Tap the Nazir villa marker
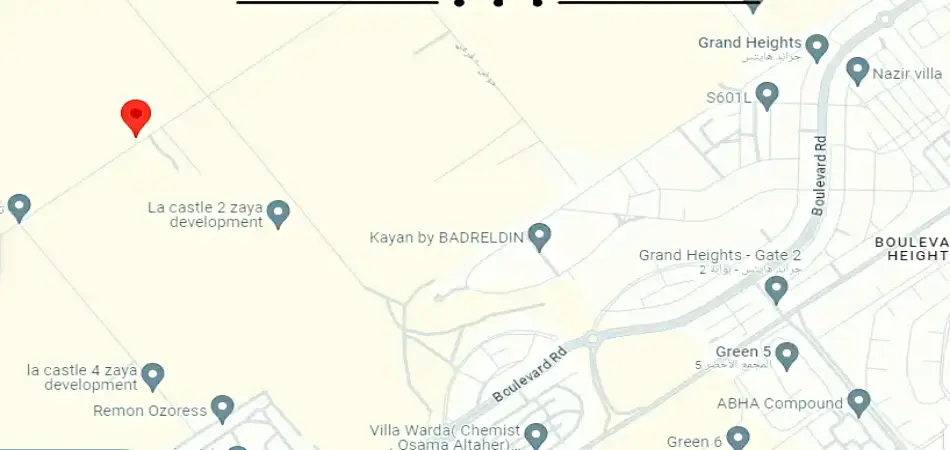Viewport: 950px width, 450px height. 857,71
